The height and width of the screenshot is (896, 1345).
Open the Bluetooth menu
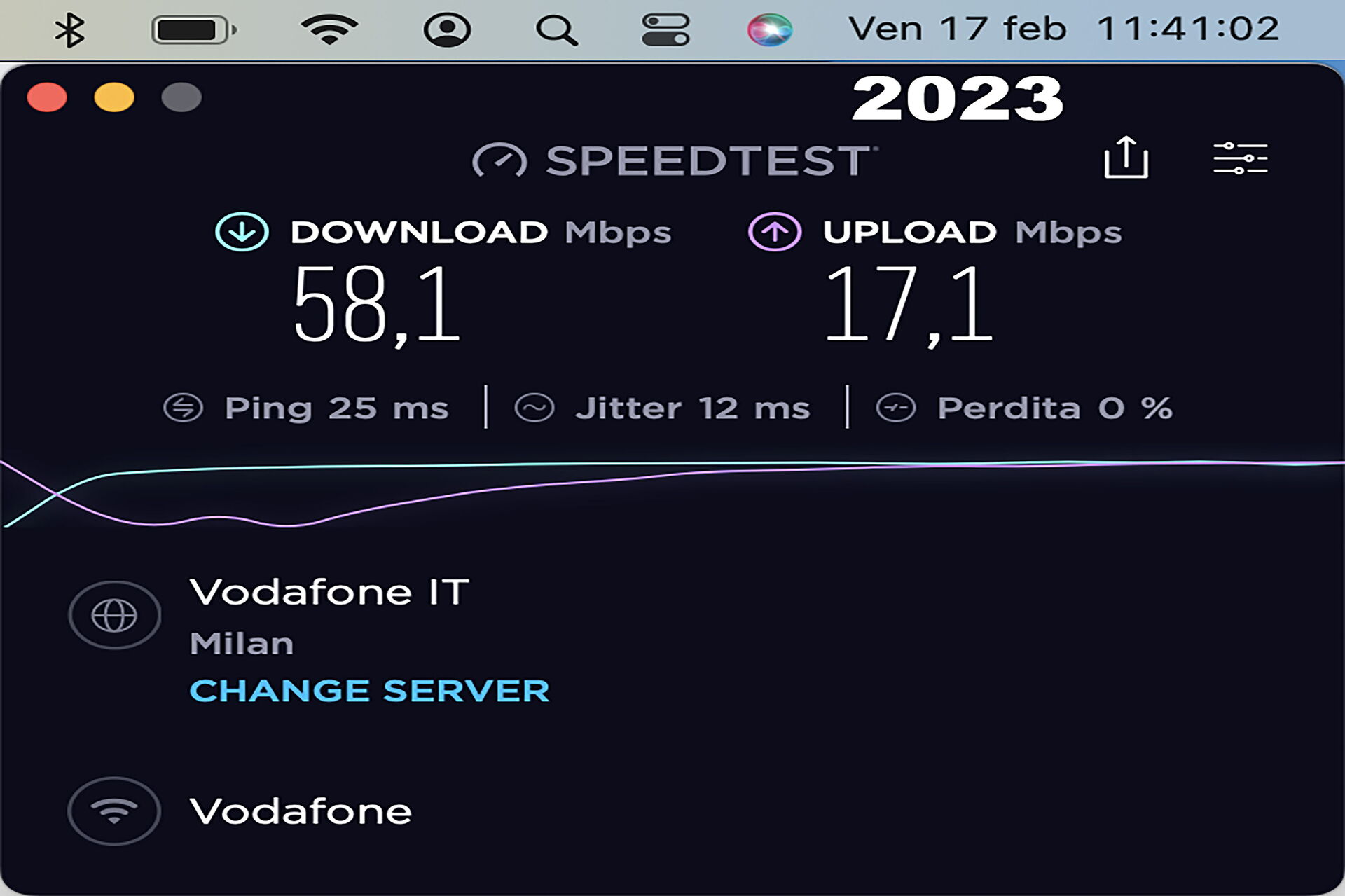point(70,30)
